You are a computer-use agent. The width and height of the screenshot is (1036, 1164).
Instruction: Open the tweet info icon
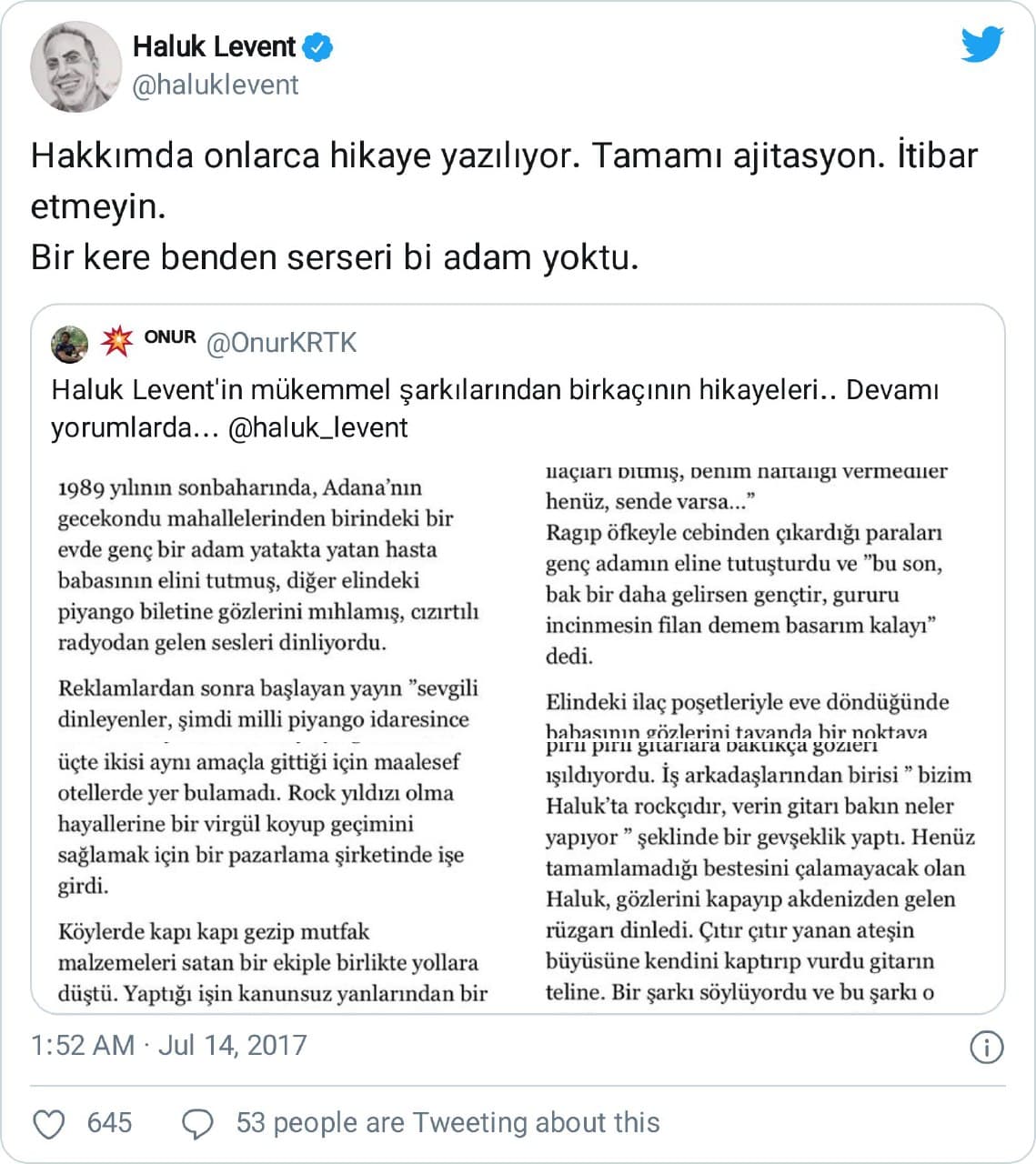point(986,1047)
